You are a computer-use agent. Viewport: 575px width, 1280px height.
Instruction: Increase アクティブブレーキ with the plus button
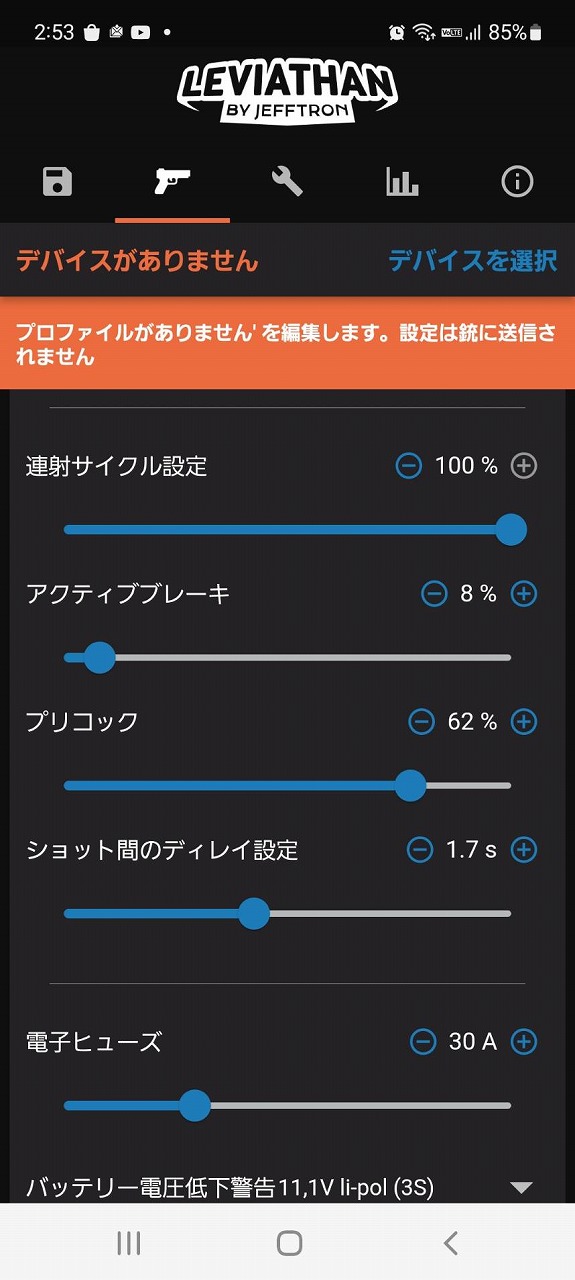coord(524,594)
